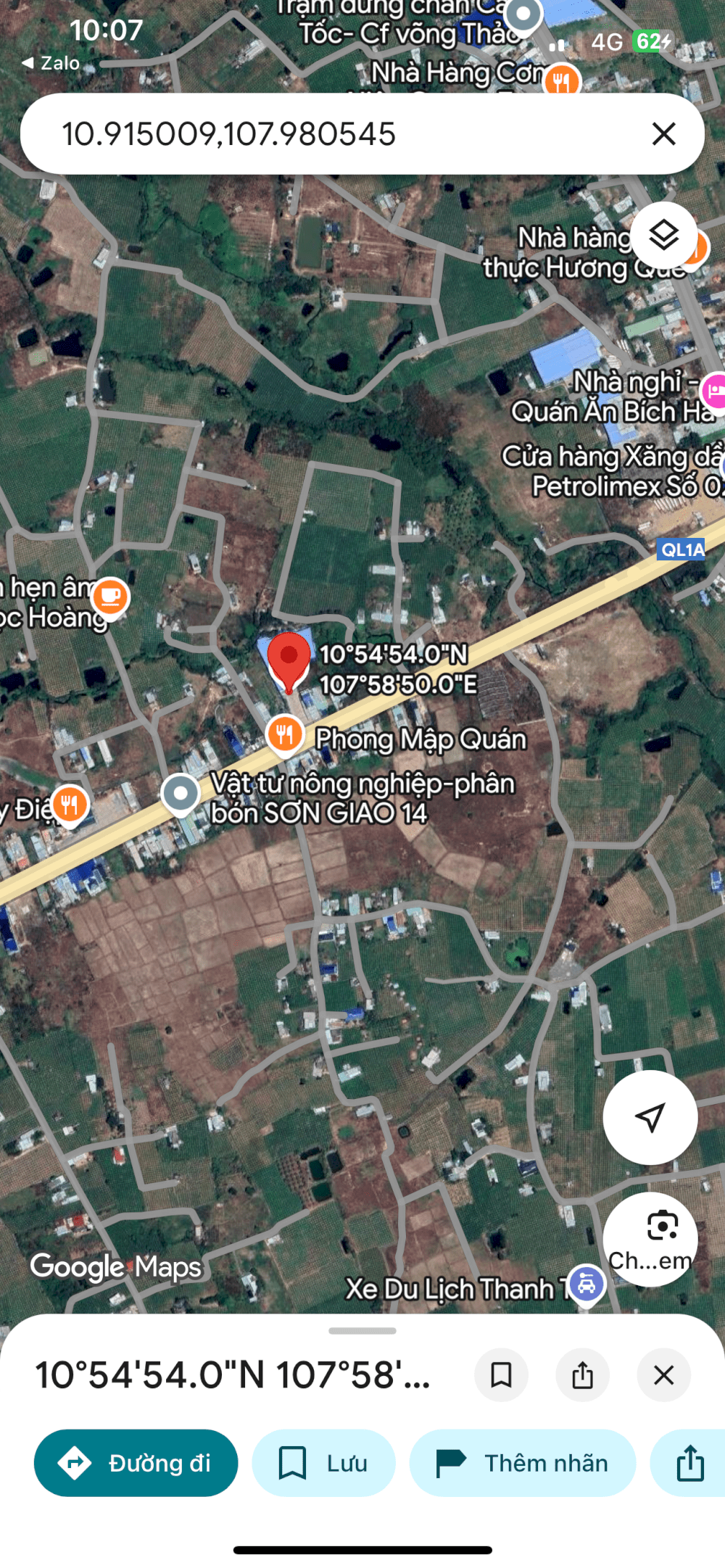Screen dimensions: 725x1568
Task: Open the coffee shop marker
Action: (x=110, y=597)
